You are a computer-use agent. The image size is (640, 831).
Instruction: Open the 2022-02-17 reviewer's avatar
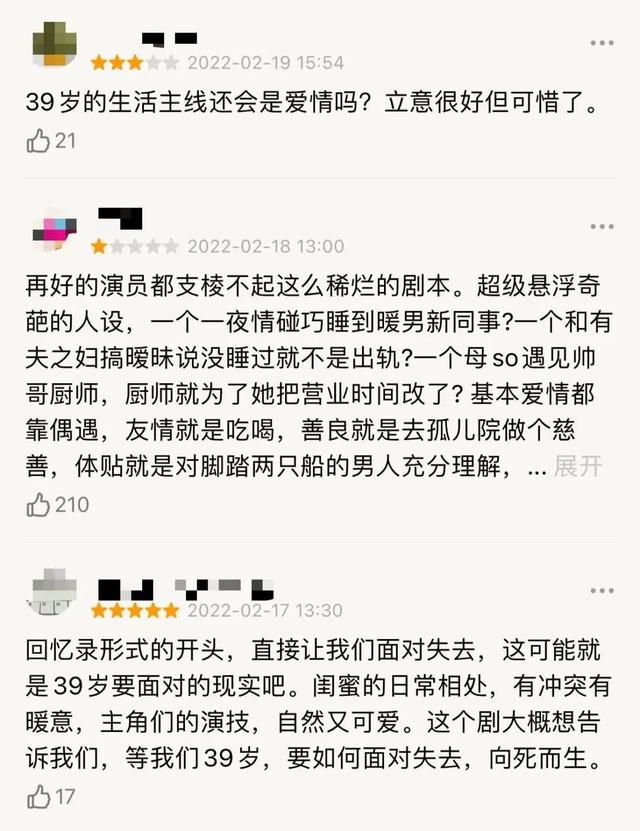coord(55,594)
